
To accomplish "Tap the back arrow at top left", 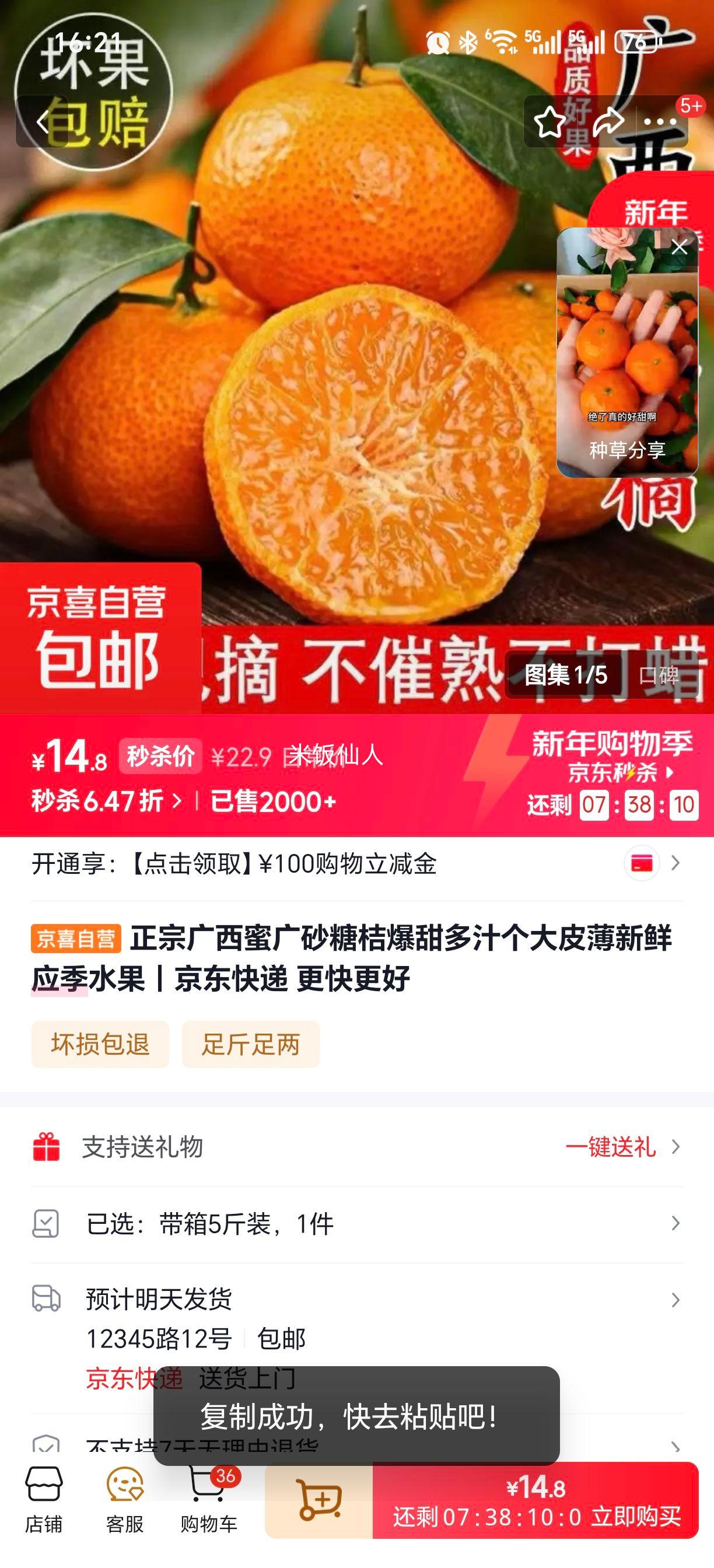I will pyautogui.click(x=41, y=121).
